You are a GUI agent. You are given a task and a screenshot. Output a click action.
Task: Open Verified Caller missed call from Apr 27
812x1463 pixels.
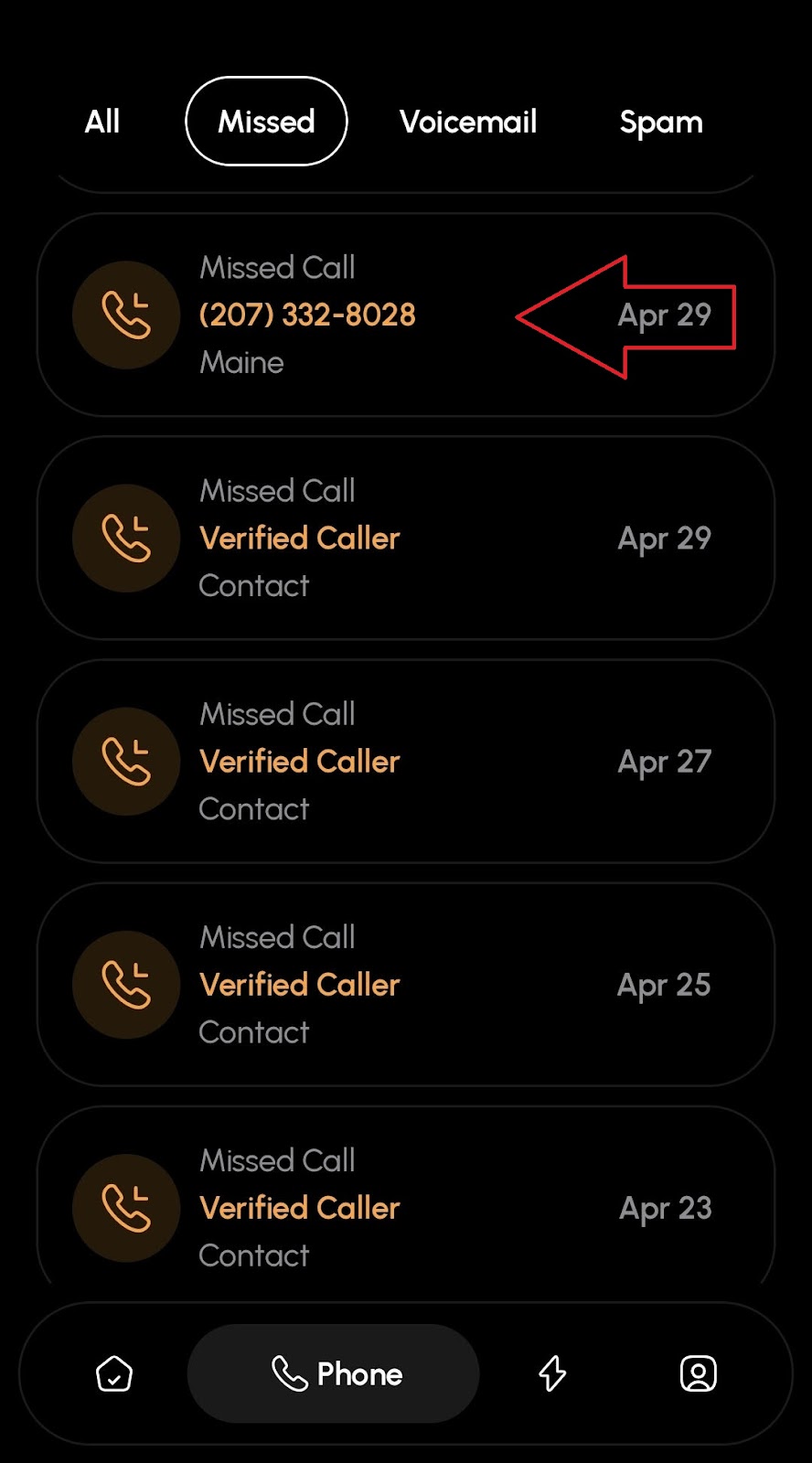coord(405,761)
